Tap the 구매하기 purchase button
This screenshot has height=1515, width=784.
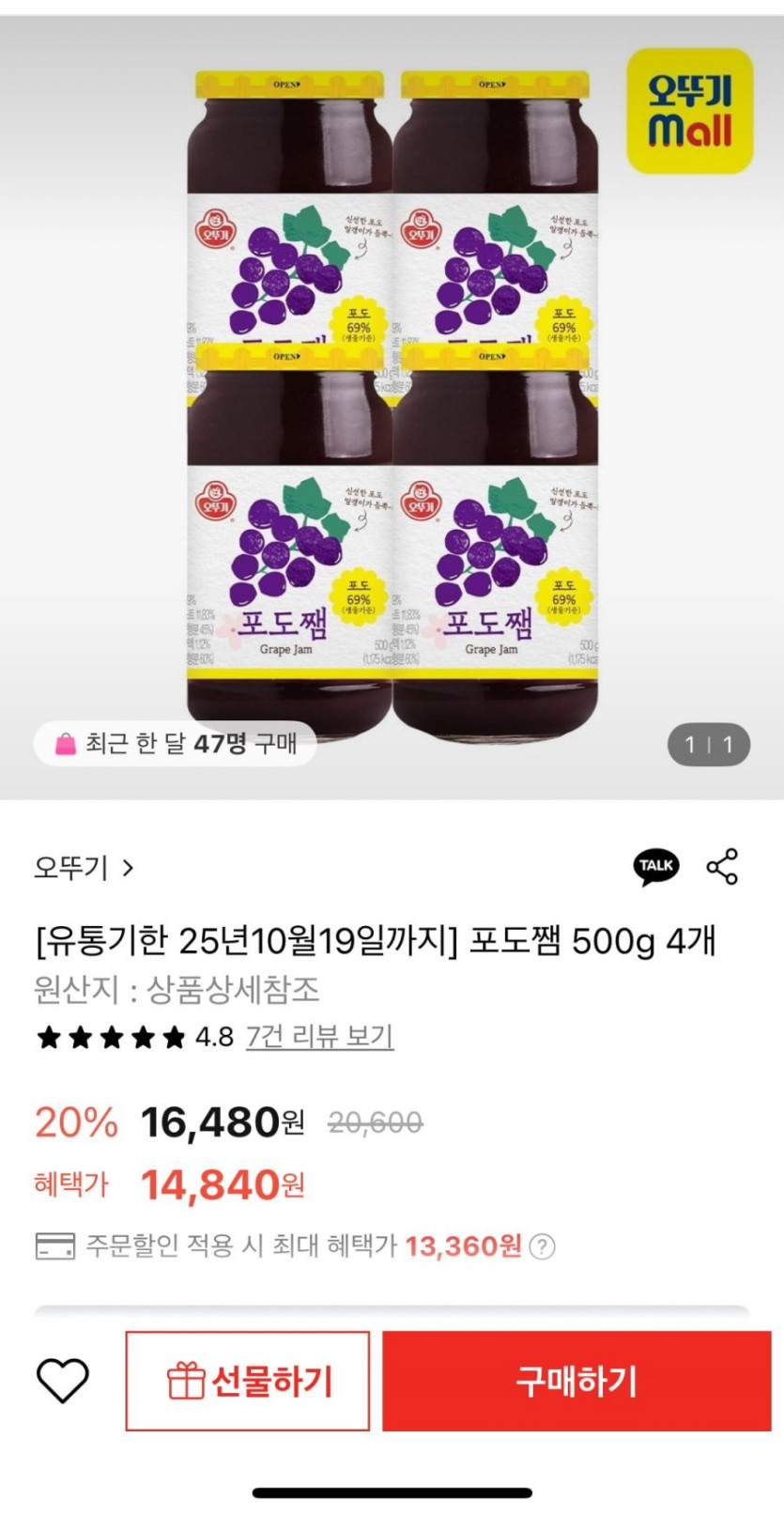click(x=576, y=1381)
